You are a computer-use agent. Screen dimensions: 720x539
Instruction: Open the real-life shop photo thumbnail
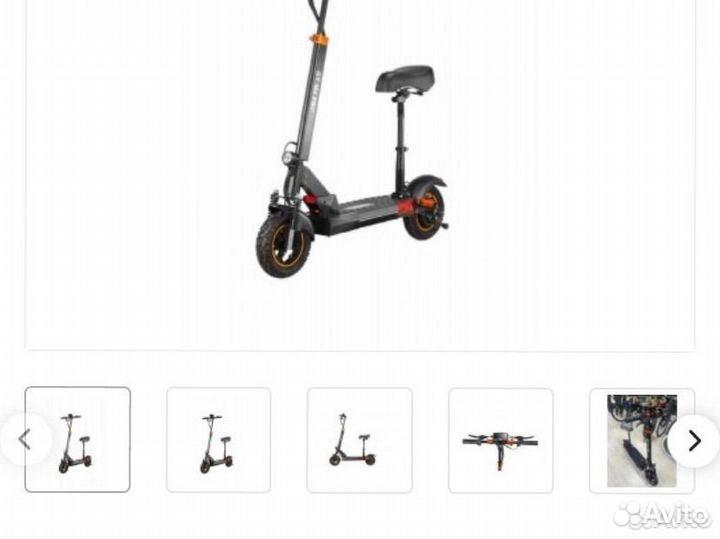tap(640, 440)
